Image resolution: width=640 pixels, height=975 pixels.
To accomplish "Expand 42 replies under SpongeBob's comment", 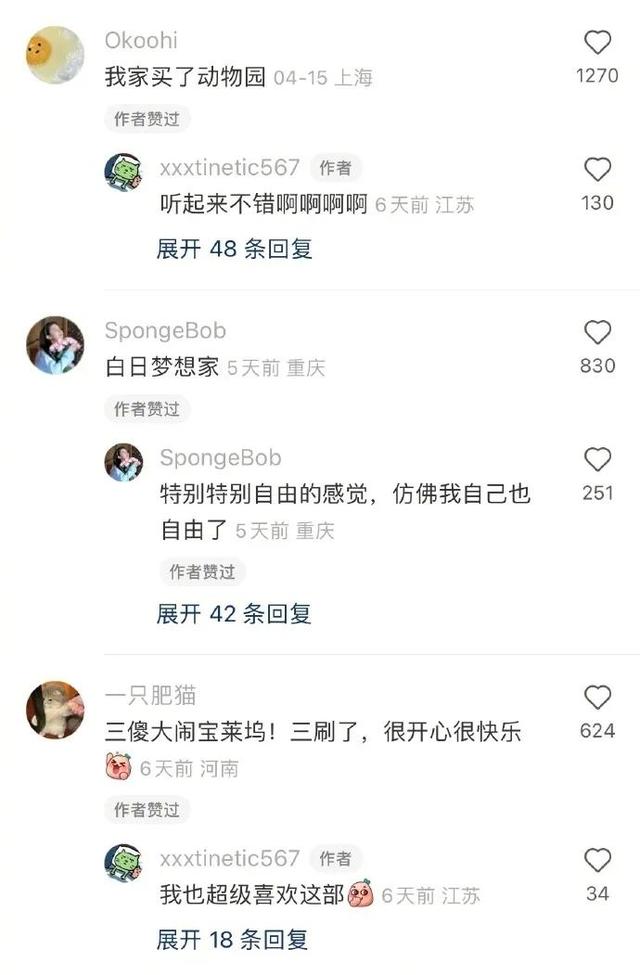I will click(x=234, y=613).
